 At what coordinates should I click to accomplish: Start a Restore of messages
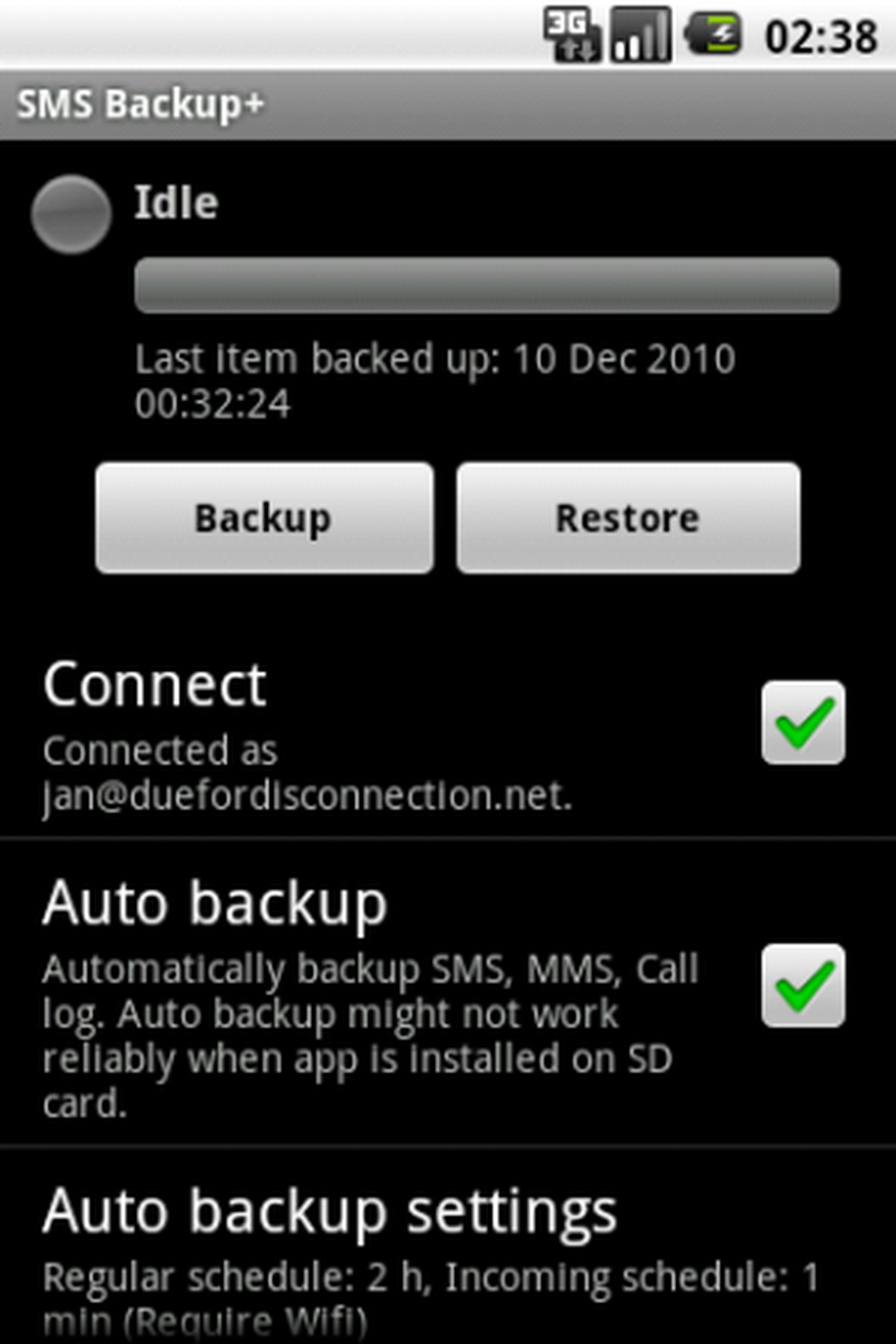628,517
